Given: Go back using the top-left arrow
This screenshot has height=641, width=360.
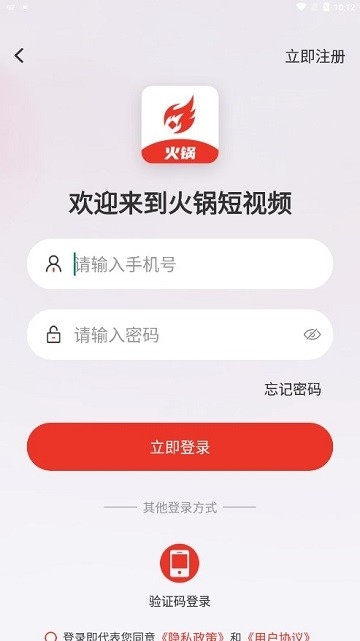Looking at the screenshot, I should (x=19, y=55).
